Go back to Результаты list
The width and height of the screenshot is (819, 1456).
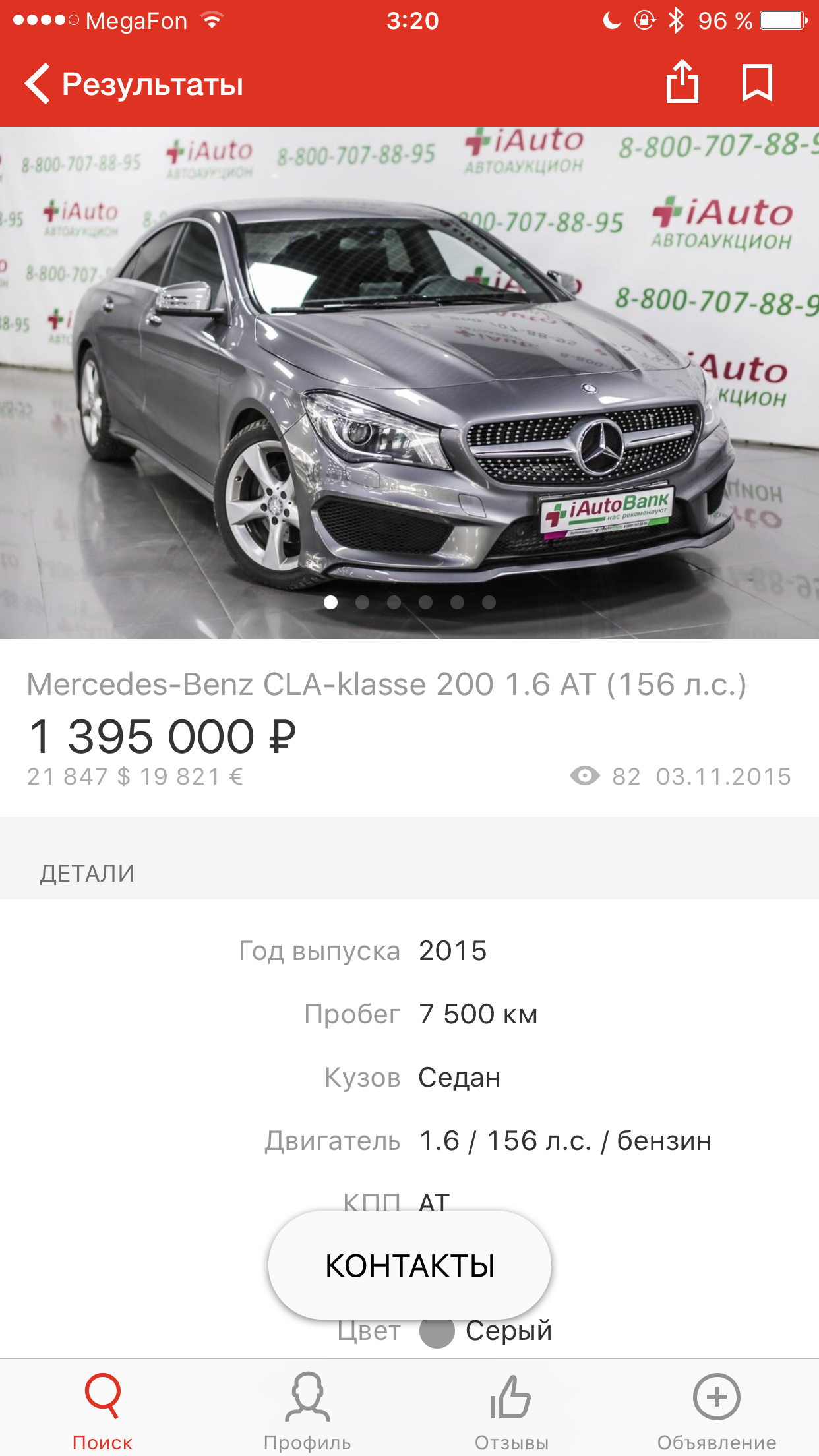click(x=134, y=84)
